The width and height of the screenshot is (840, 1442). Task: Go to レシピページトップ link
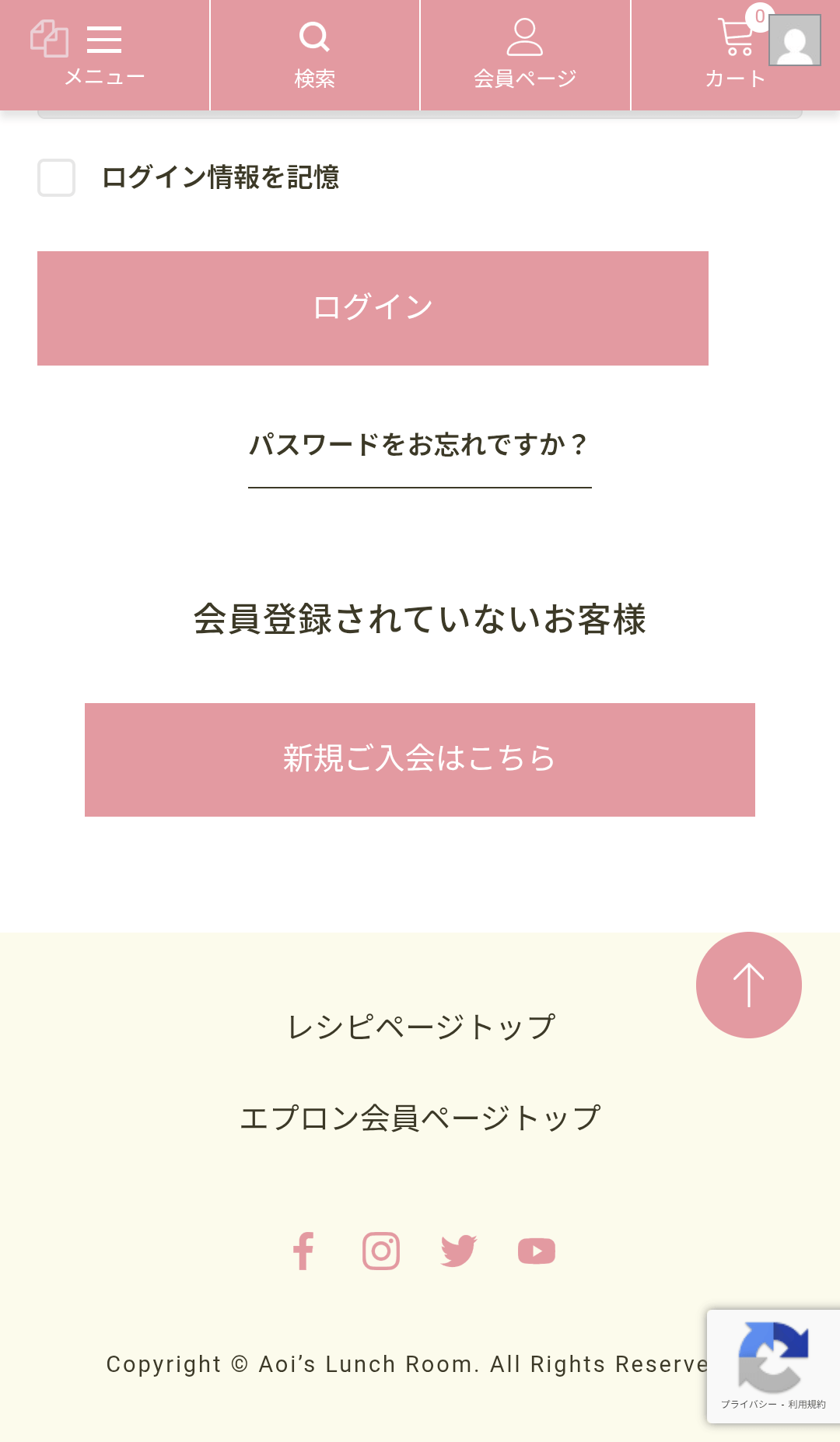(419, 1025)
